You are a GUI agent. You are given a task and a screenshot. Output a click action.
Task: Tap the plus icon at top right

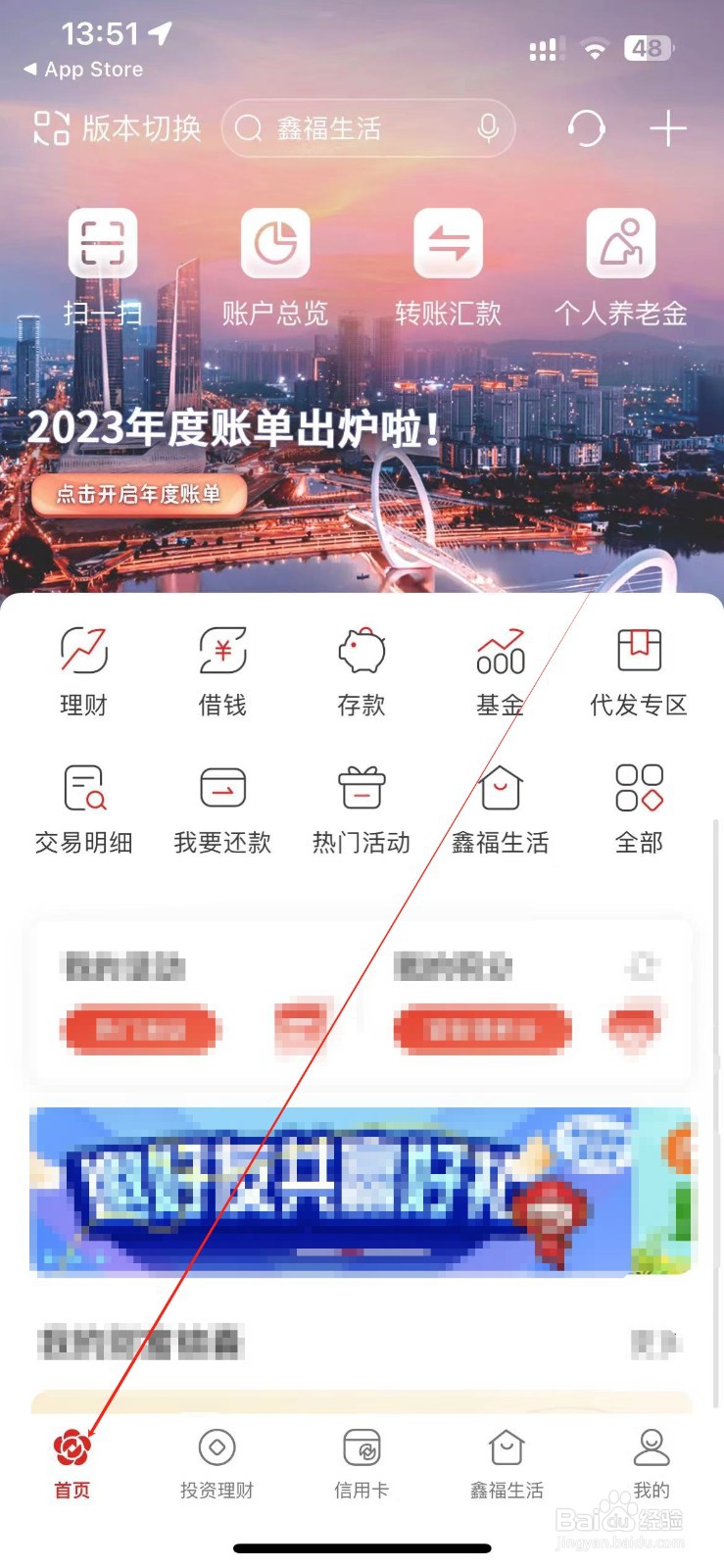tap(669, 128)
